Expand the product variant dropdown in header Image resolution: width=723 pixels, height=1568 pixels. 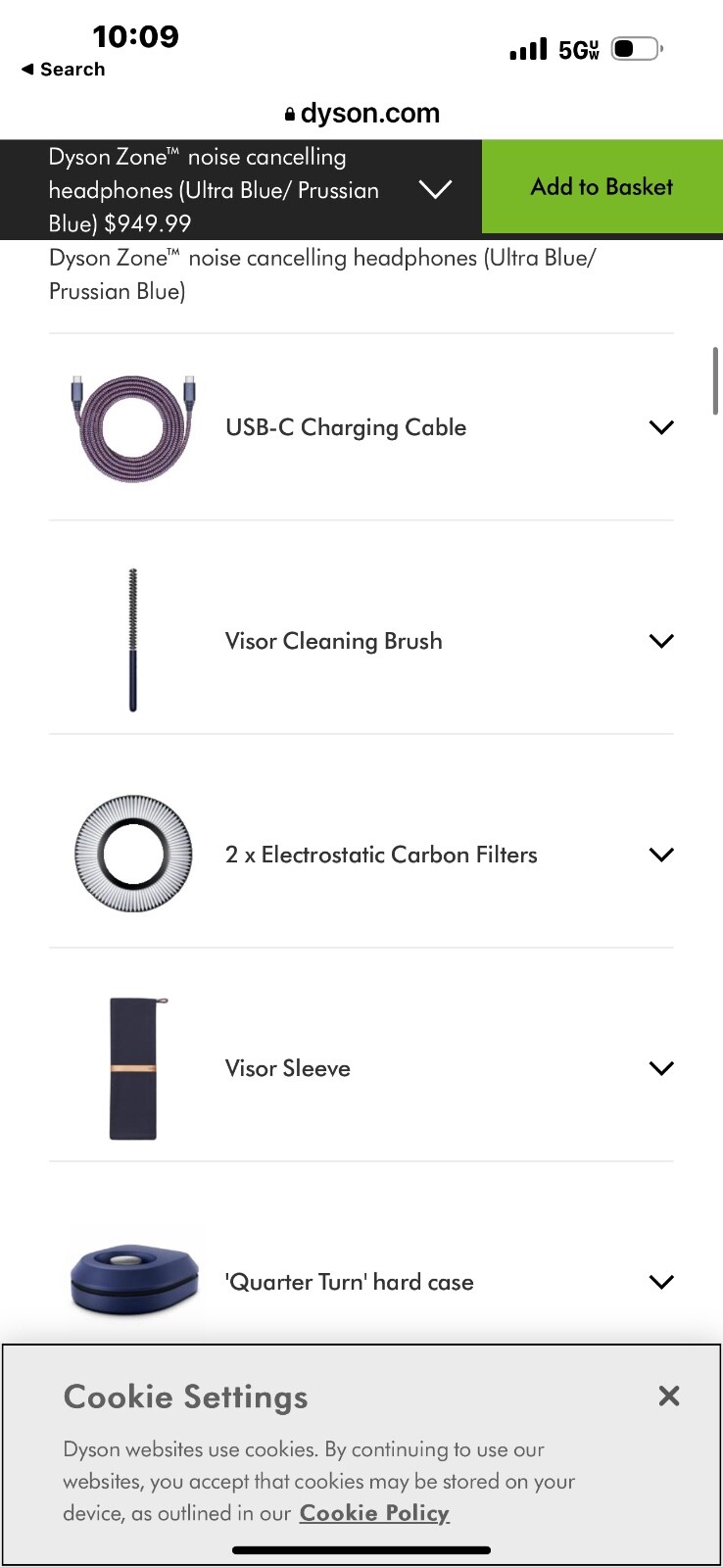click(435, 189)
